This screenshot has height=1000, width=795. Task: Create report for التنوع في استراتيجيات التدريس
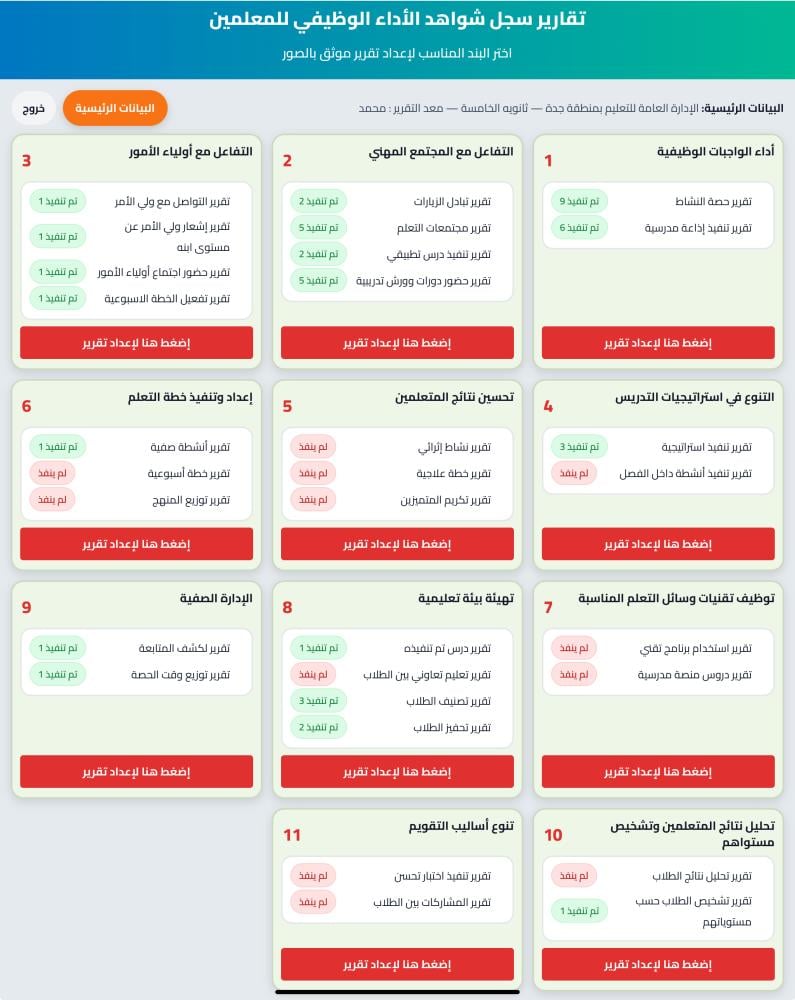[658, 544]
